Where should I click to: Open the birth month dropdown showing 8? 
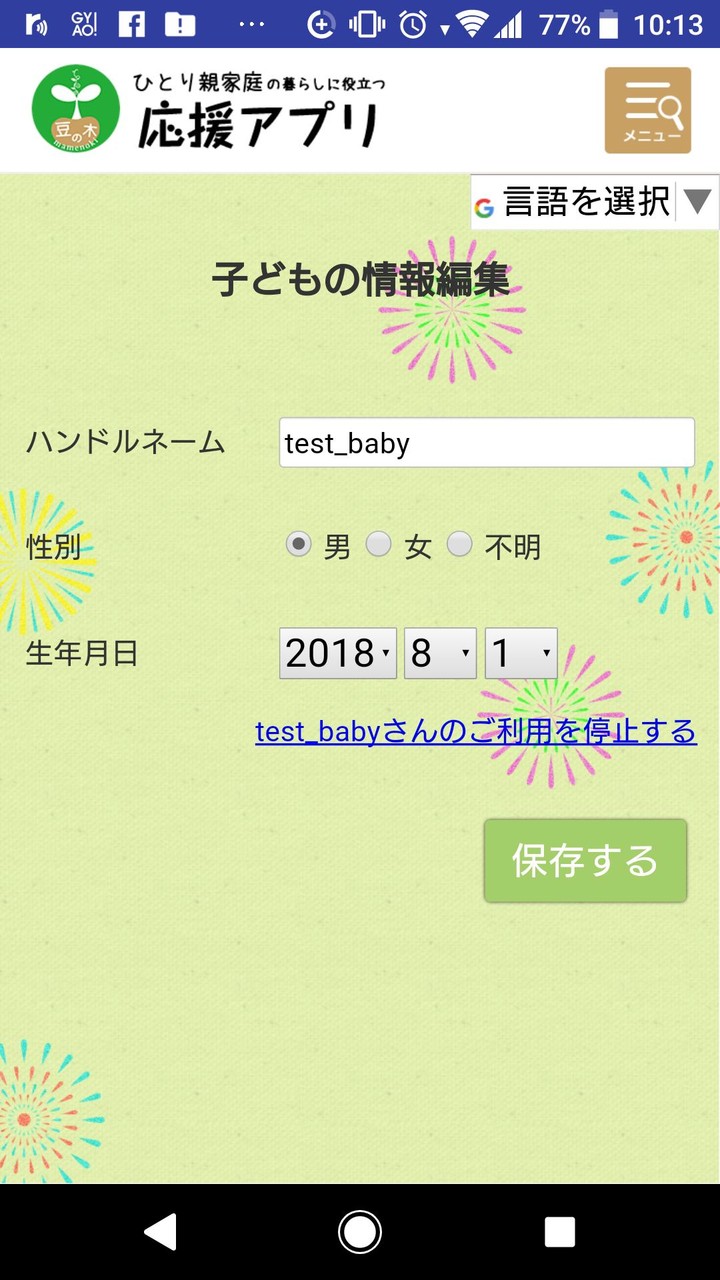(x=440, y=652)
